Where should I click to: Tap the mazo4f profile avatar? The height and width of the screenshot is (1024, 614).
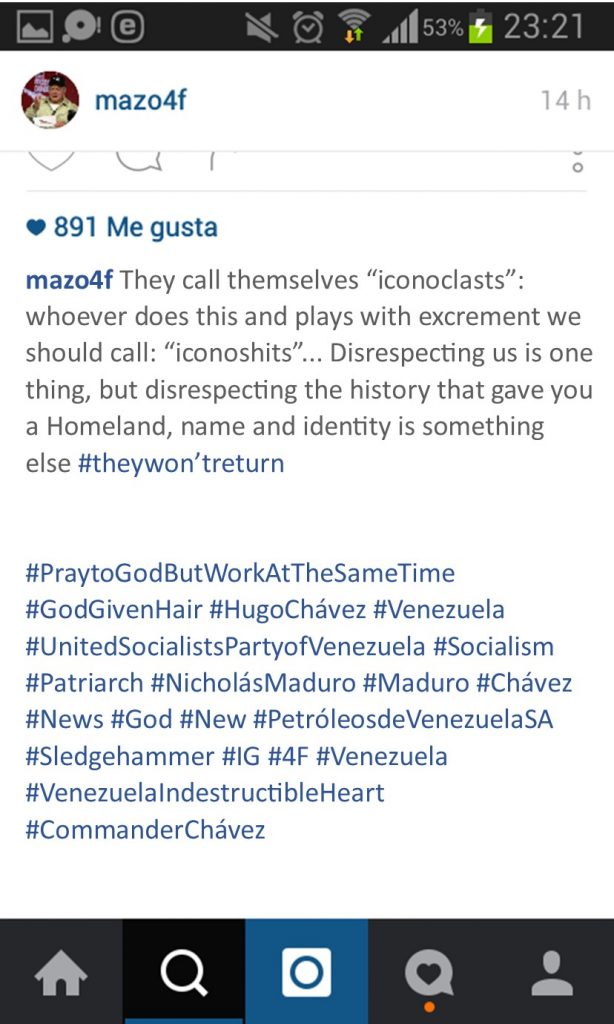(x=50, y=100)
